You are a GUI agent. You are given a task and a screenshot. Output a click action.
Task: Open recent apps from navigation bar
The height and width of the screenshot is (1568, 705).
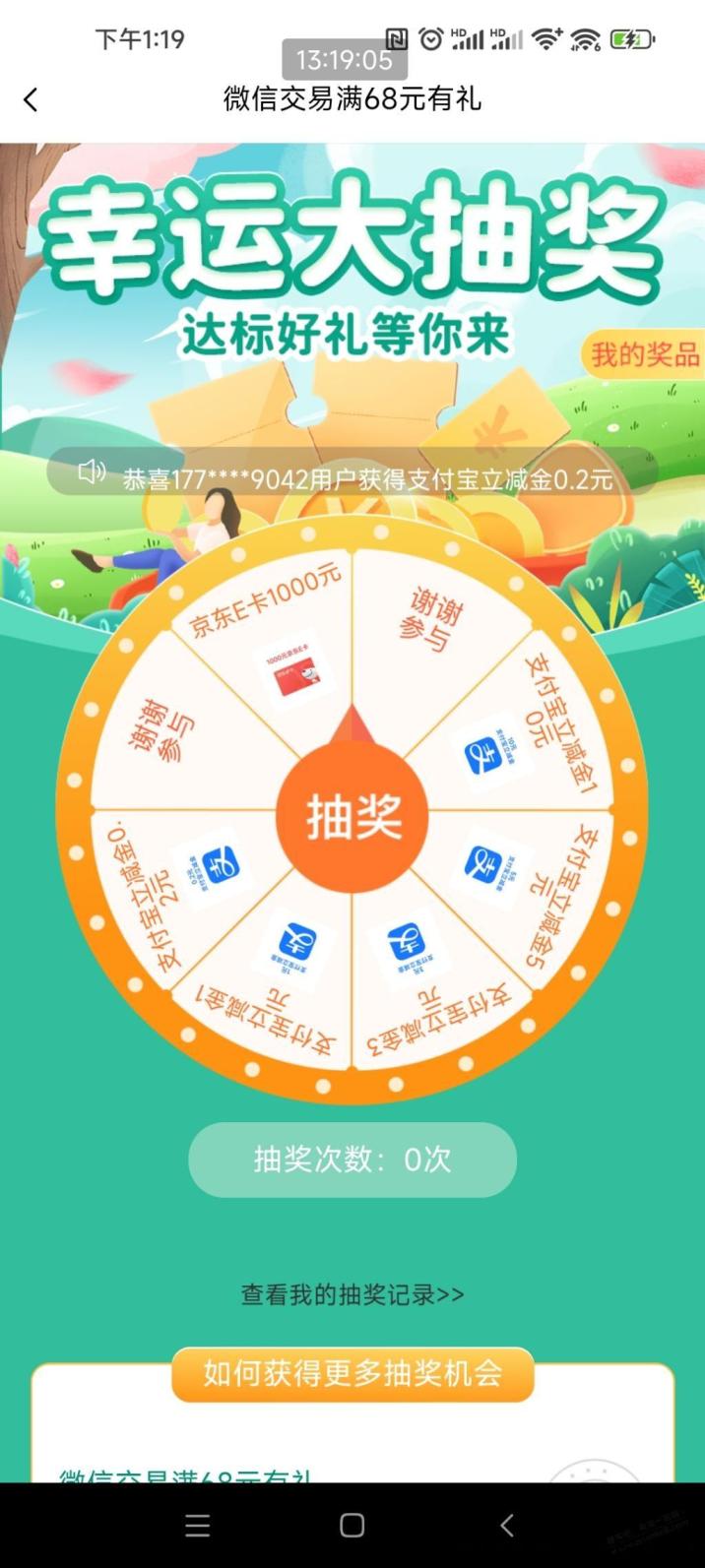(x=198, y=1525)
